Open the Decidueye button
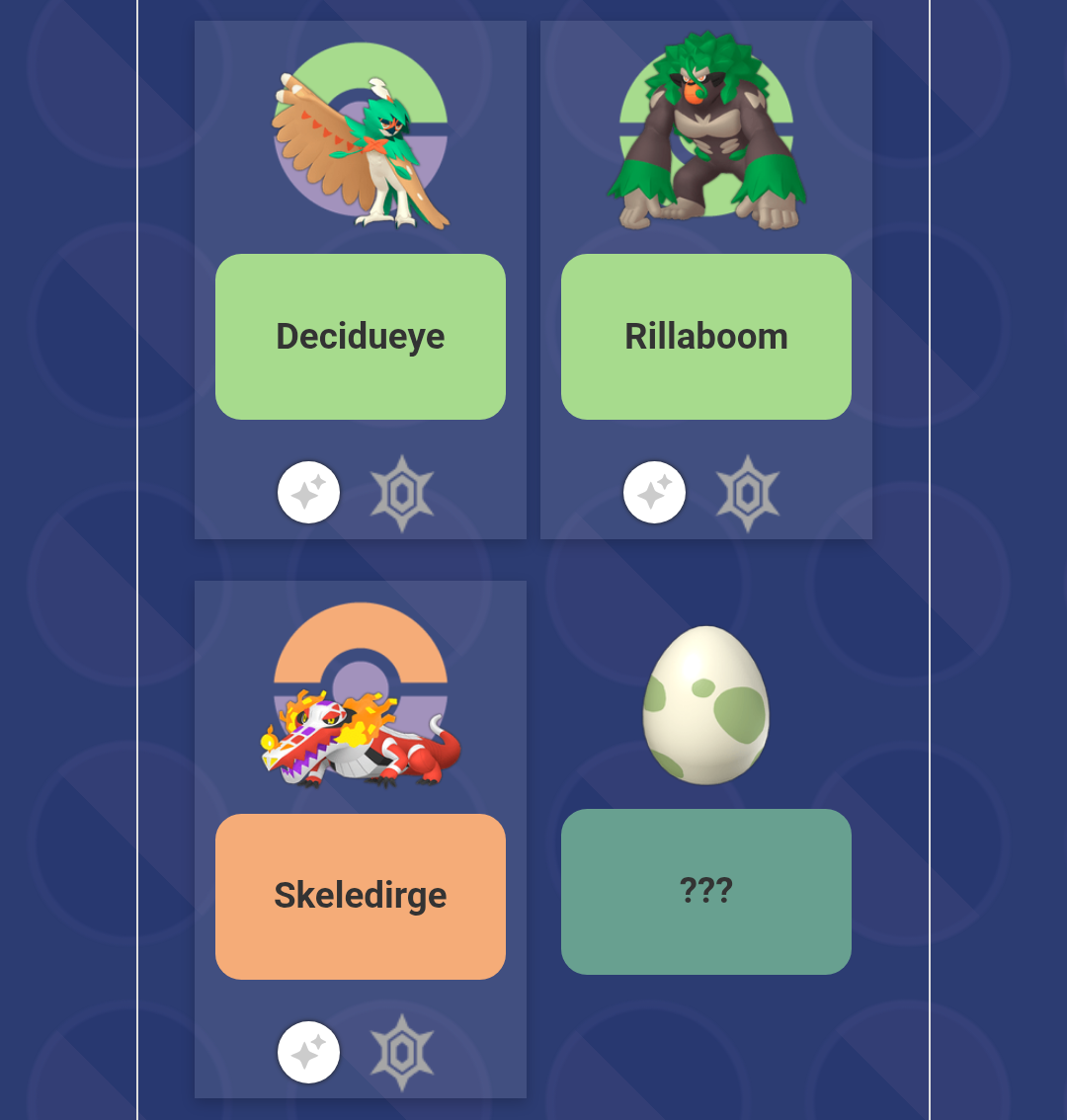Image resolution: width=1067 pixels, height=1120 pixels. tap(361, 337)
